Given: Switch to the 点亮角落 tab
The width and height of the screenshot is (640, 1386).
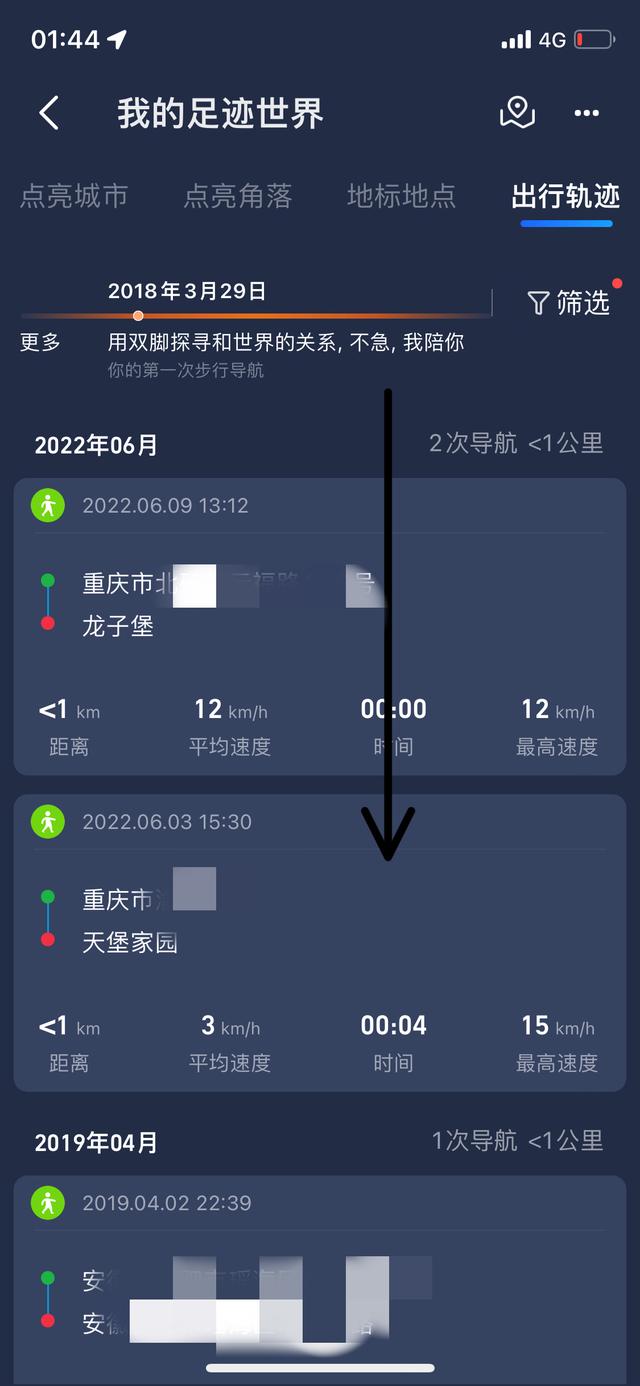Looking at the screenshot, I should coord(238,196).
